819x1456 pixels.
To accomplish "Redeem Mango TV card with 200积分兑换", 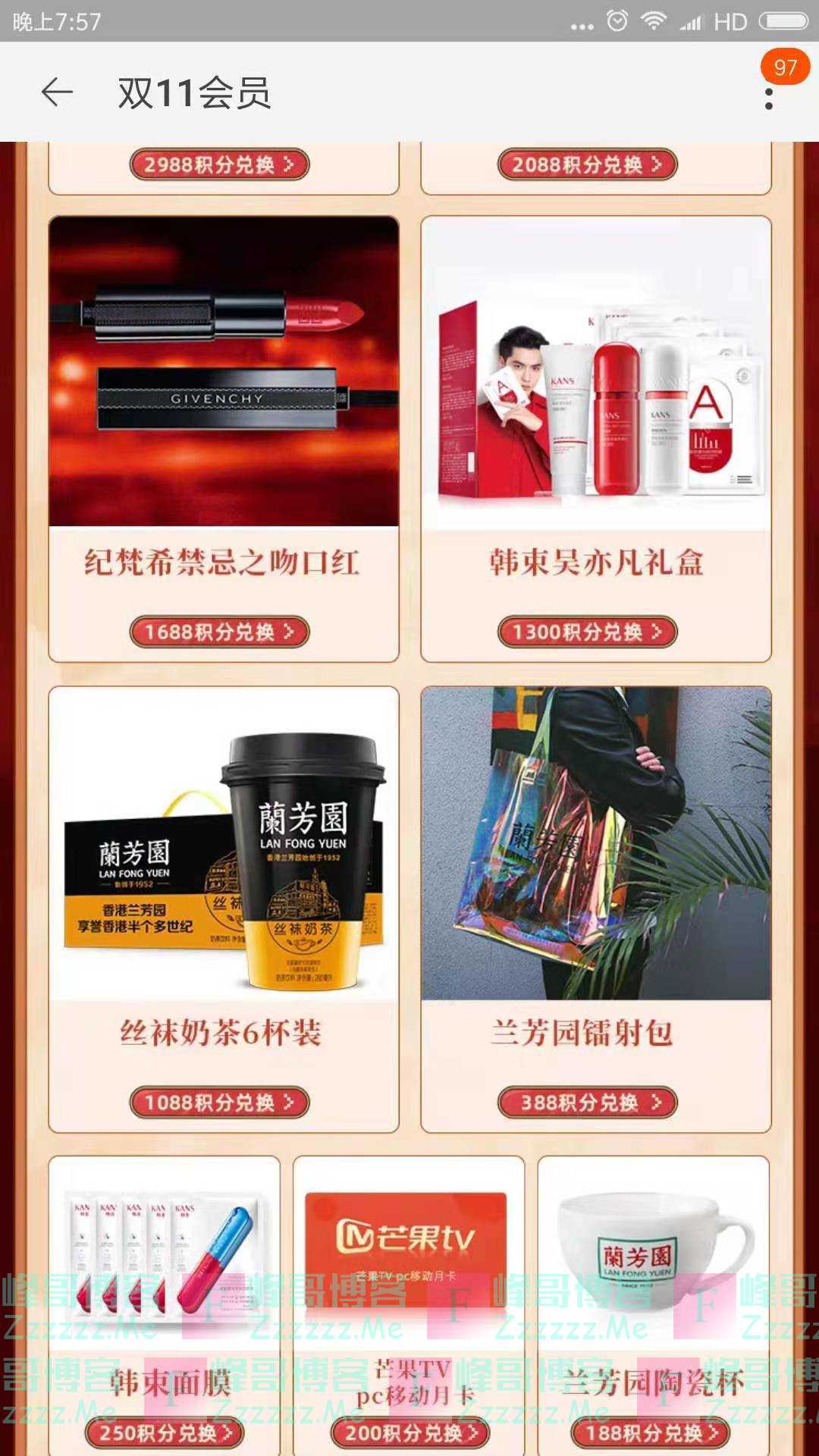I will pos(410,1432).
